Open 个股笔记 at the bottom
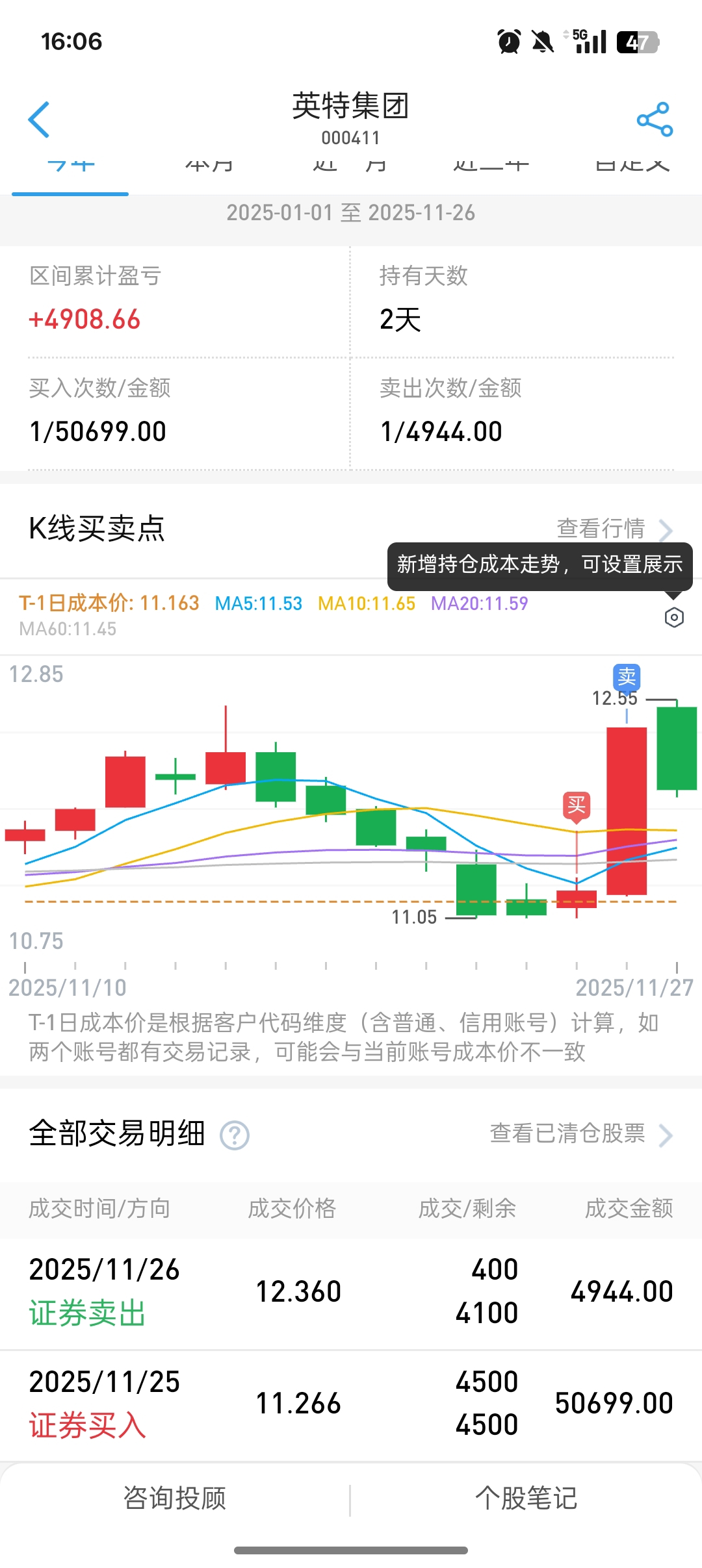 pyautogui.click(x=526, y=1498)
